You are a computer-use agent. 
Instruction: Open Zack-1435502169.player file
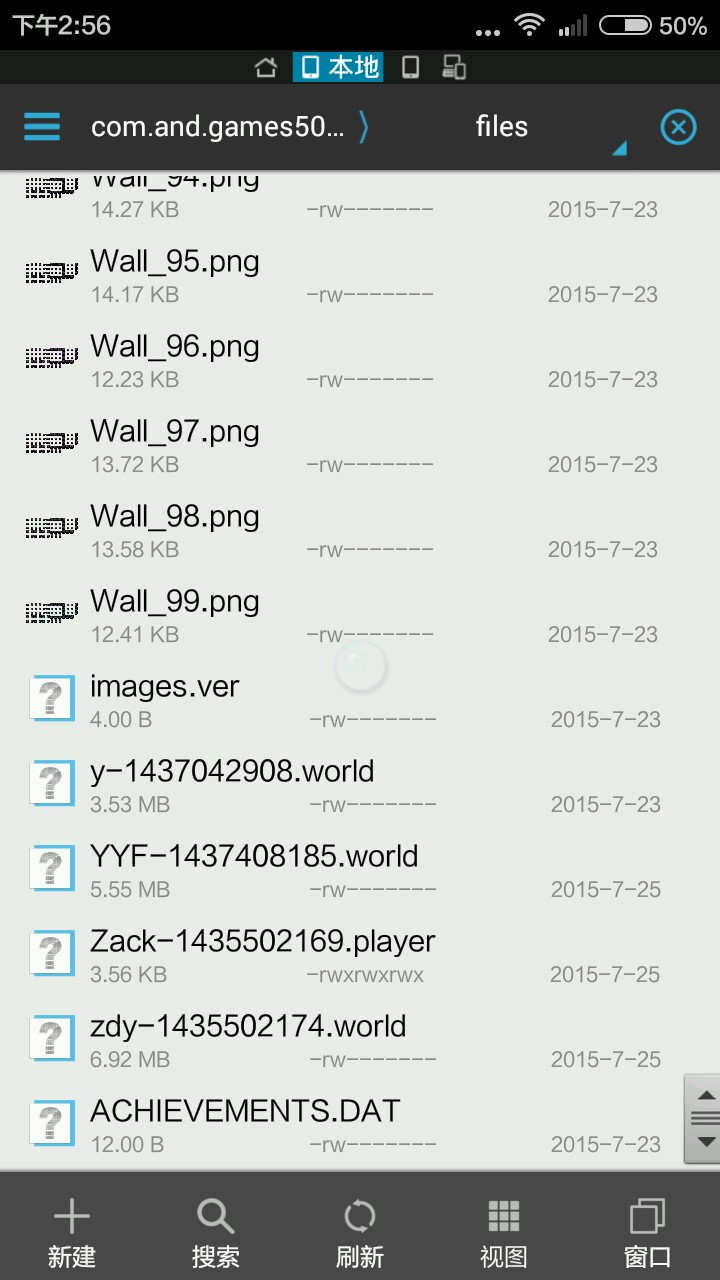[x=262, y=942]
